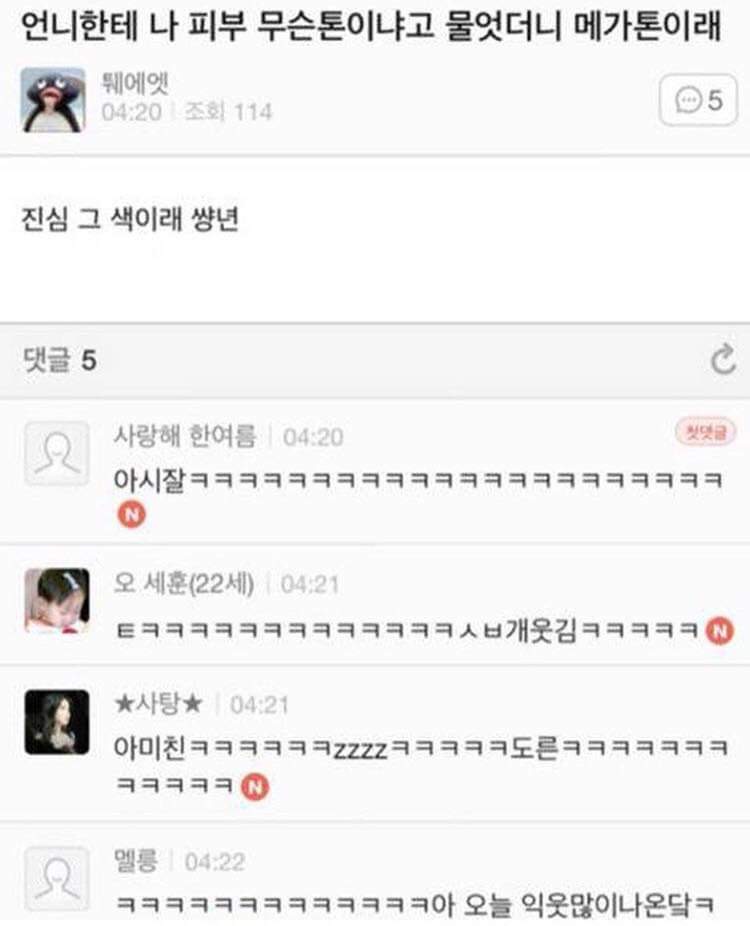Viewport: 750px width, 926px height.
Task: View profile of commenter ★사탕★
Action: (x=57, y=722)
